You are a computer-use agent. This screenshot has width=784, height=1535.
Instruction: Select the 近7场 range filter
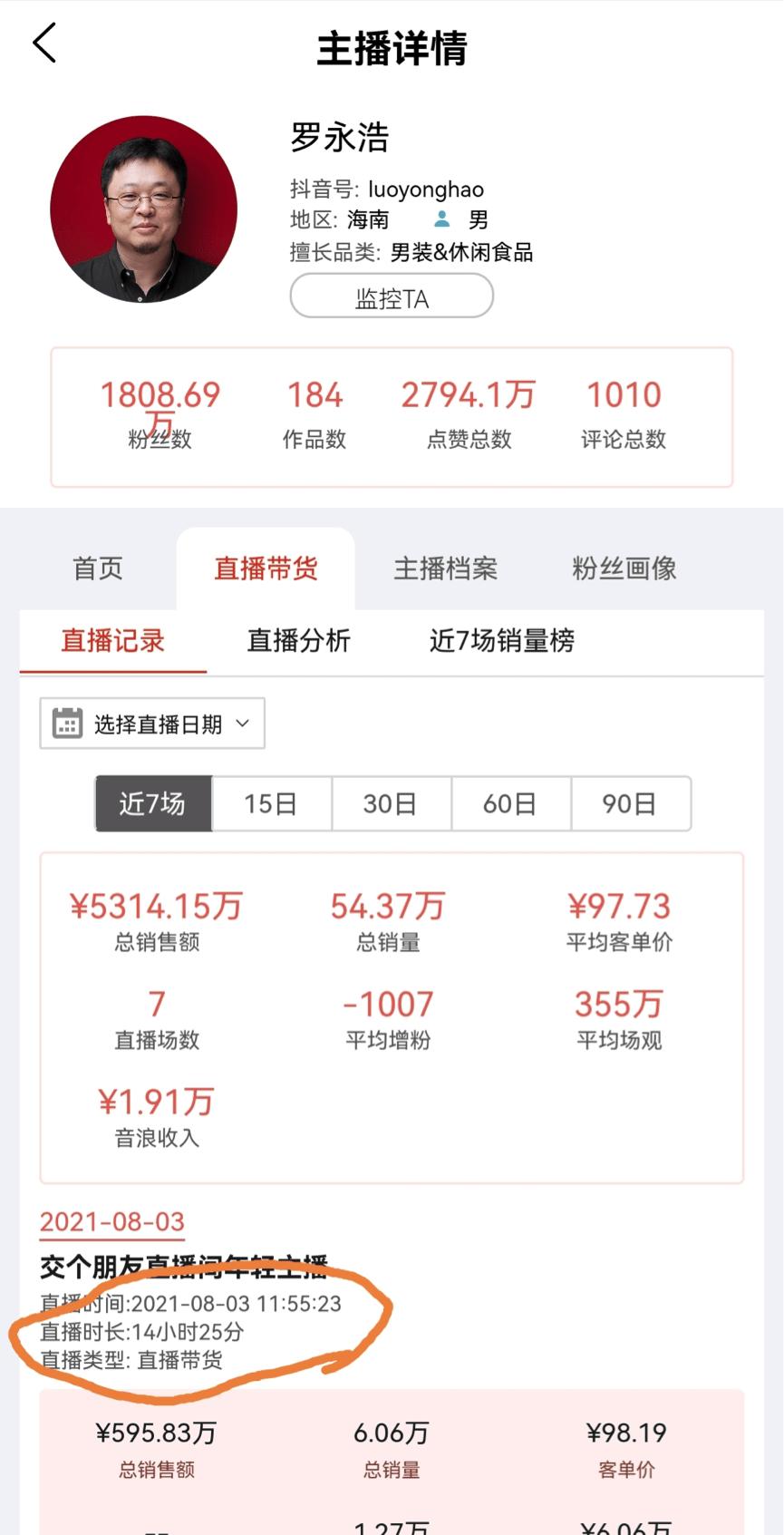[153, 803]
